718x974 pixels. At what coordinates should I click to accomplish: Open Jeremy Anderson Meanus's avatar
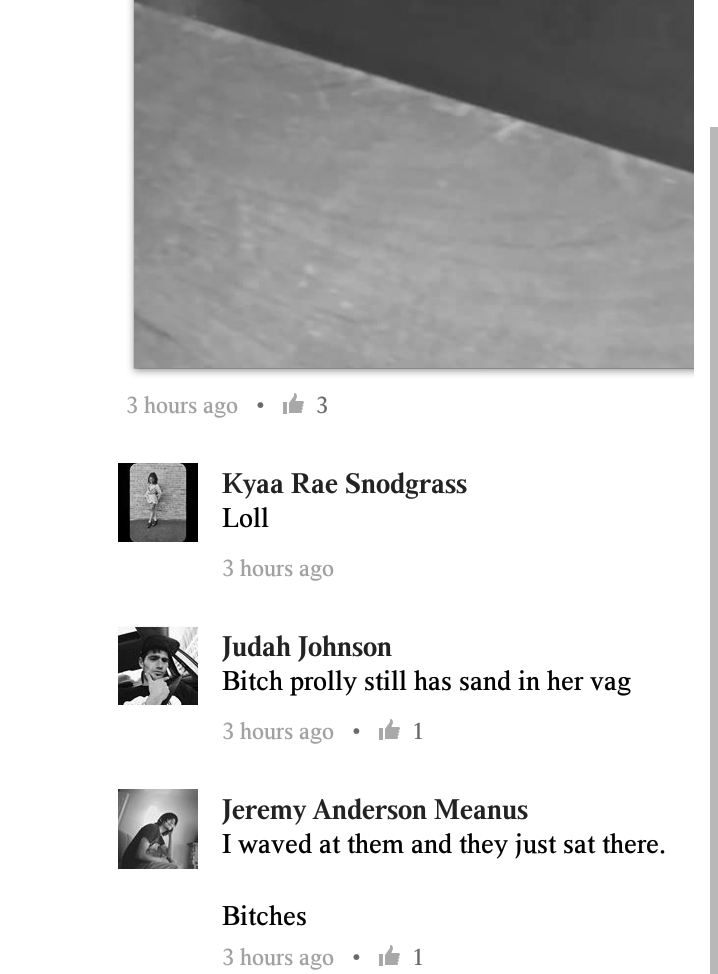[158, 829]
